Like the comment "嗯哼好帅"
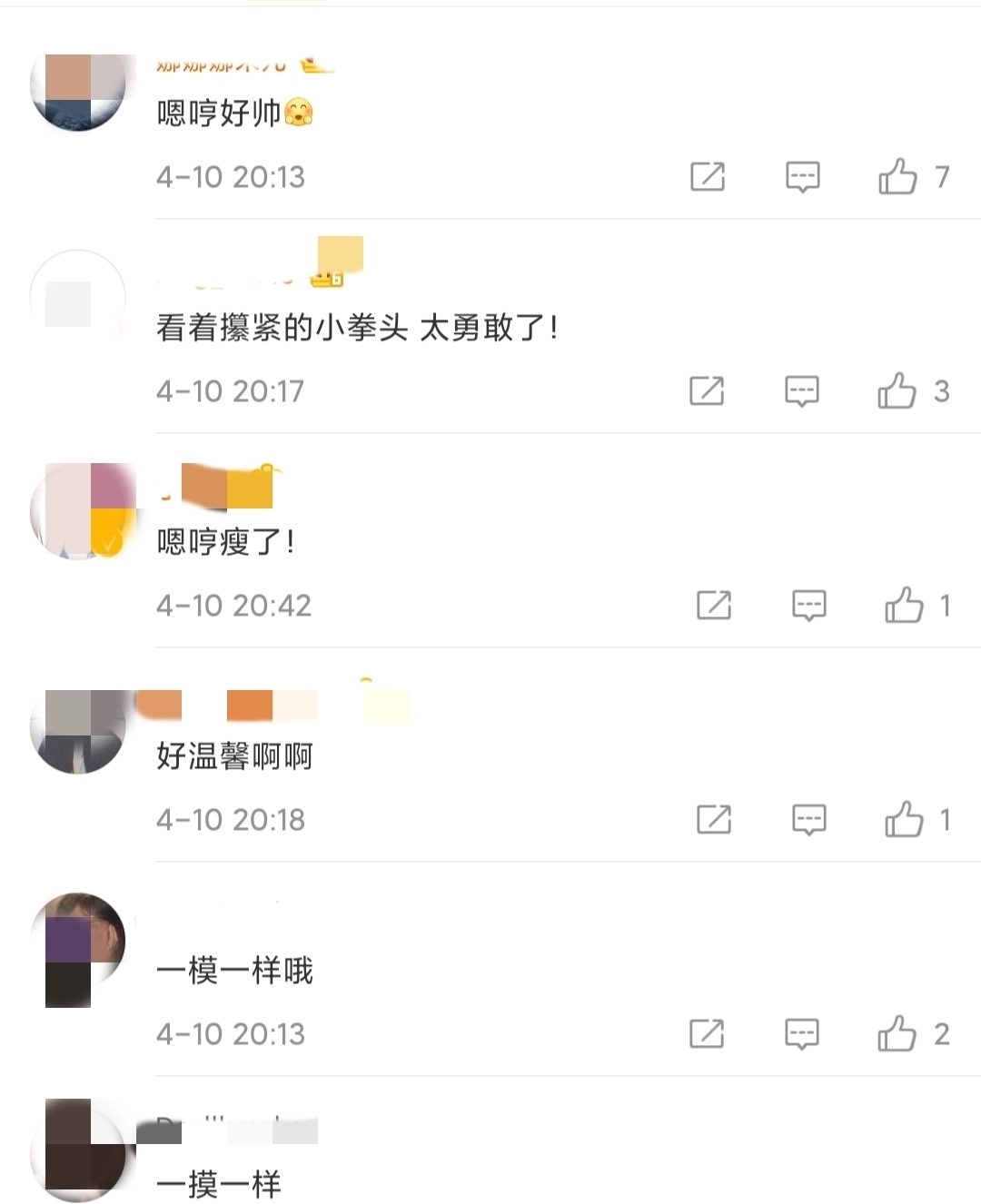This screenshot has width=981, height=1204. [x=897, y=176]
